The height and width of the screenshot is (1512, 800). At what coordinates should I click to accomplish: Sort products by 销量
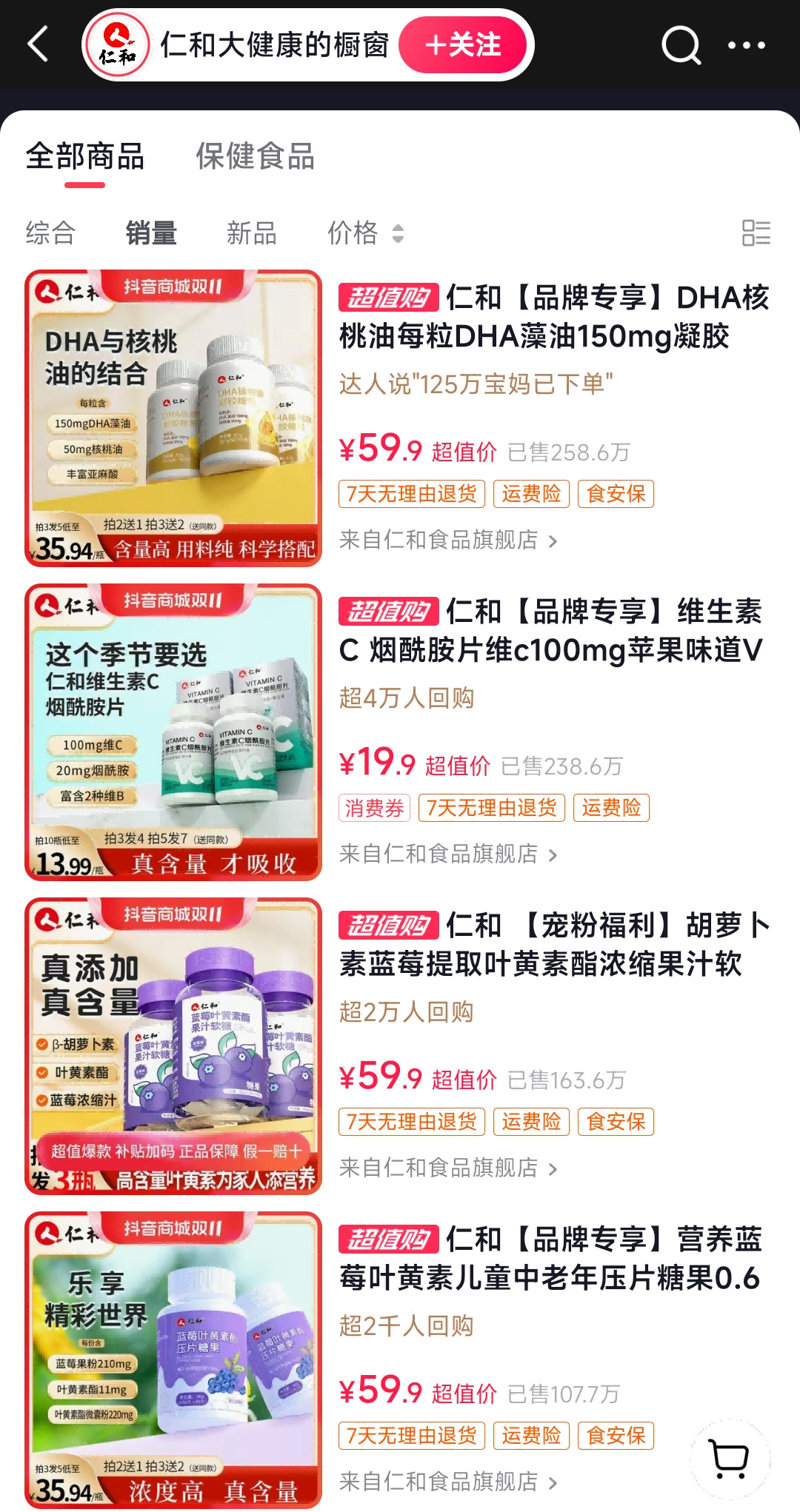(x=151, y=233)
